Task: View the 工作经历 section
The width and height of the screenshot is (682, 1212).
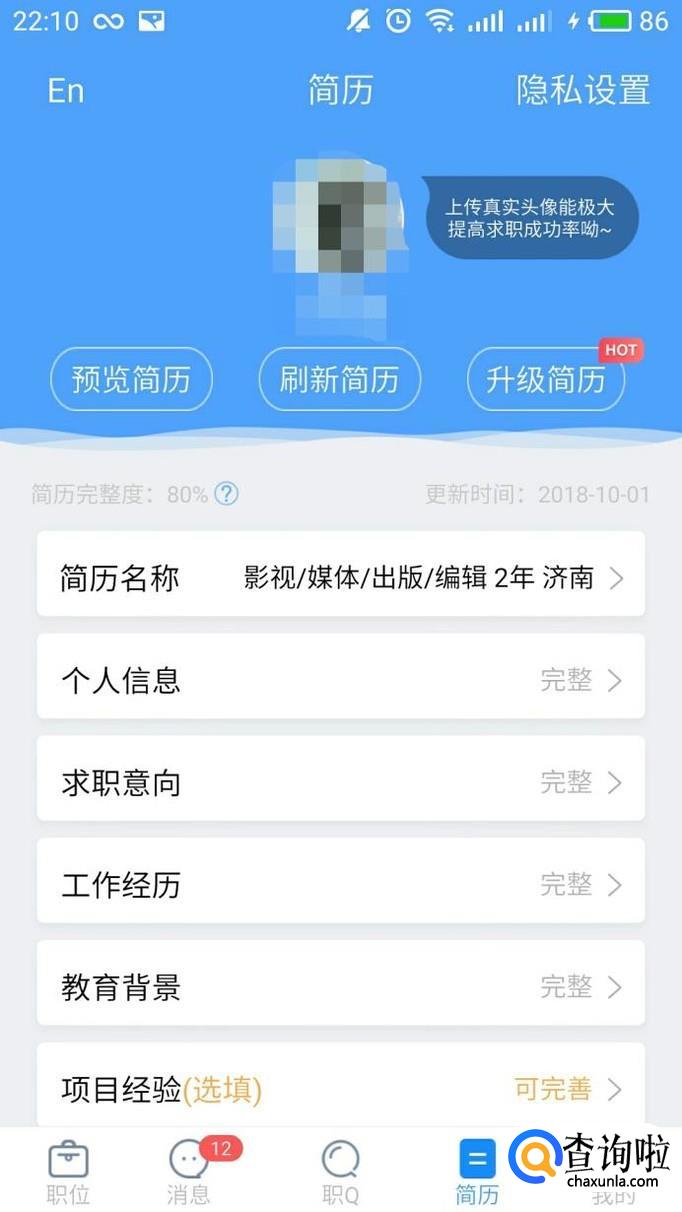Action: click(340, 884)
